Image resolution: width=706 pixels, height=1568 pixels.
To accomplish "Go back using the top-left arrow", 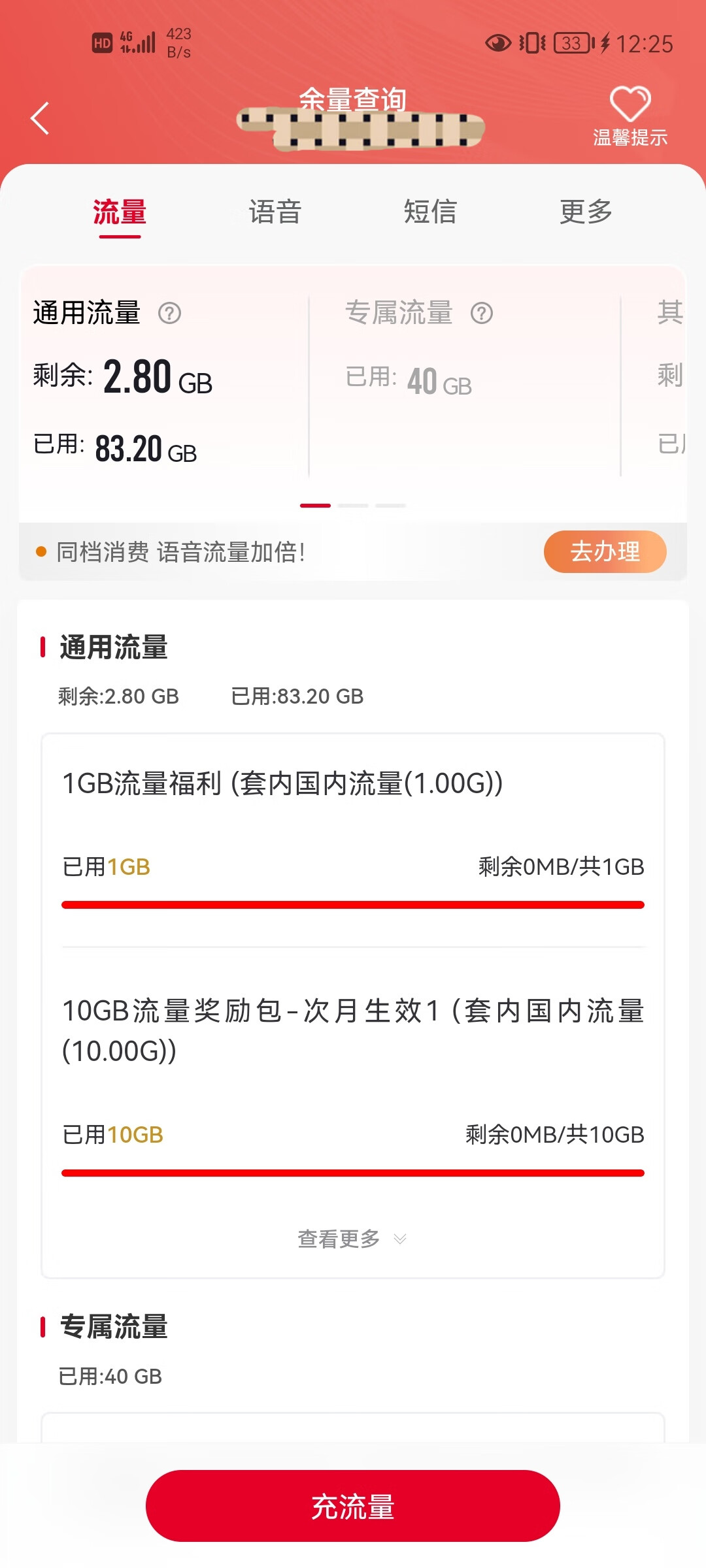I will tap(40, 118).
